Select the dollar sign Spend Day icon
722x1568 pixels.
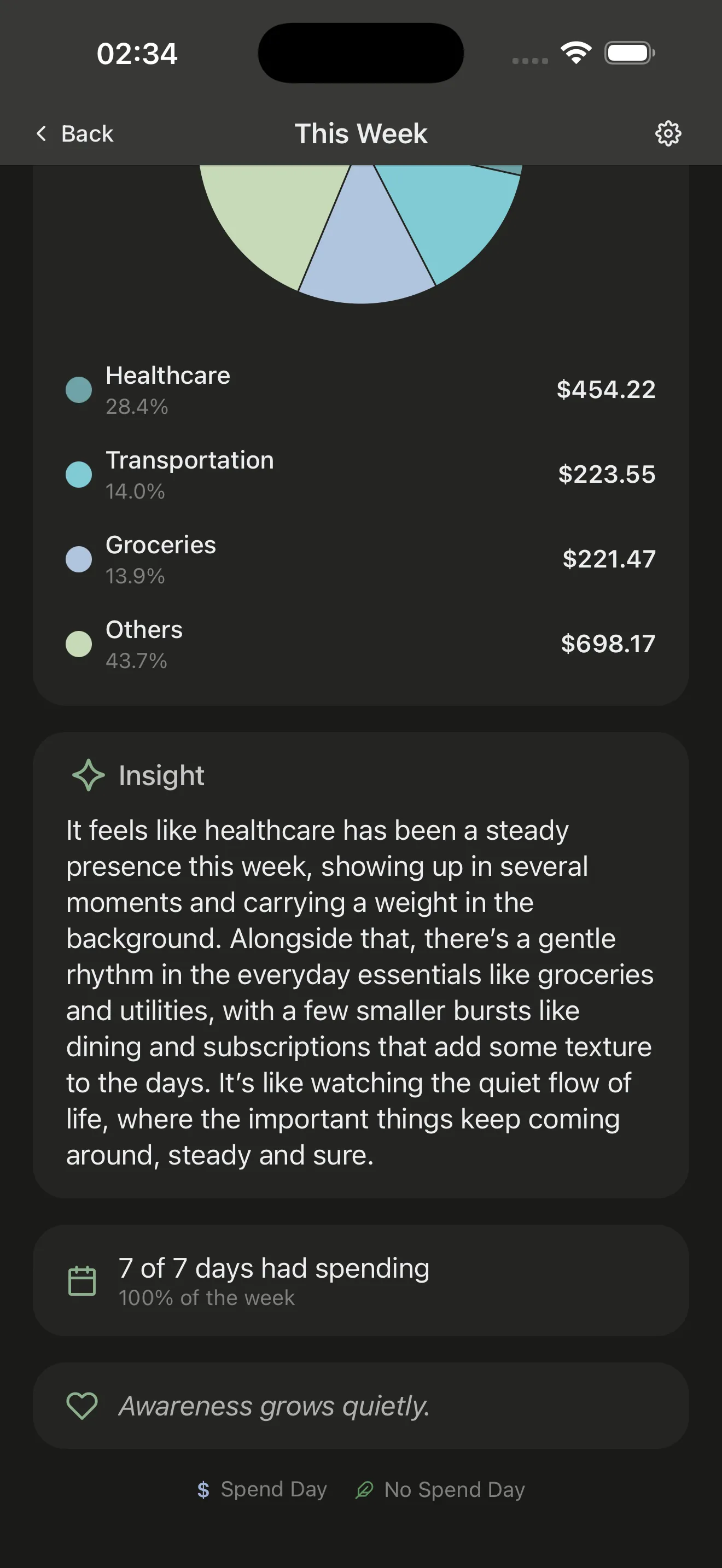point(203,1489)
